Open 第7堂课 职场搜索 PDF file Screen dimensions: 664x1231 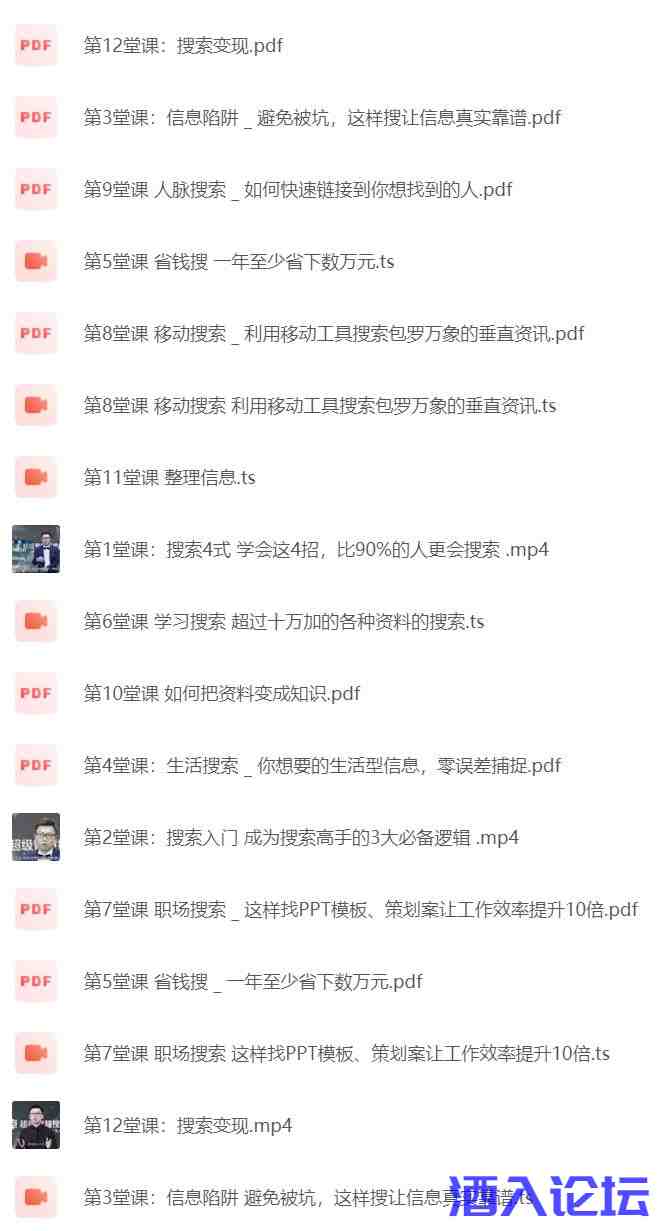coord(360,910)
